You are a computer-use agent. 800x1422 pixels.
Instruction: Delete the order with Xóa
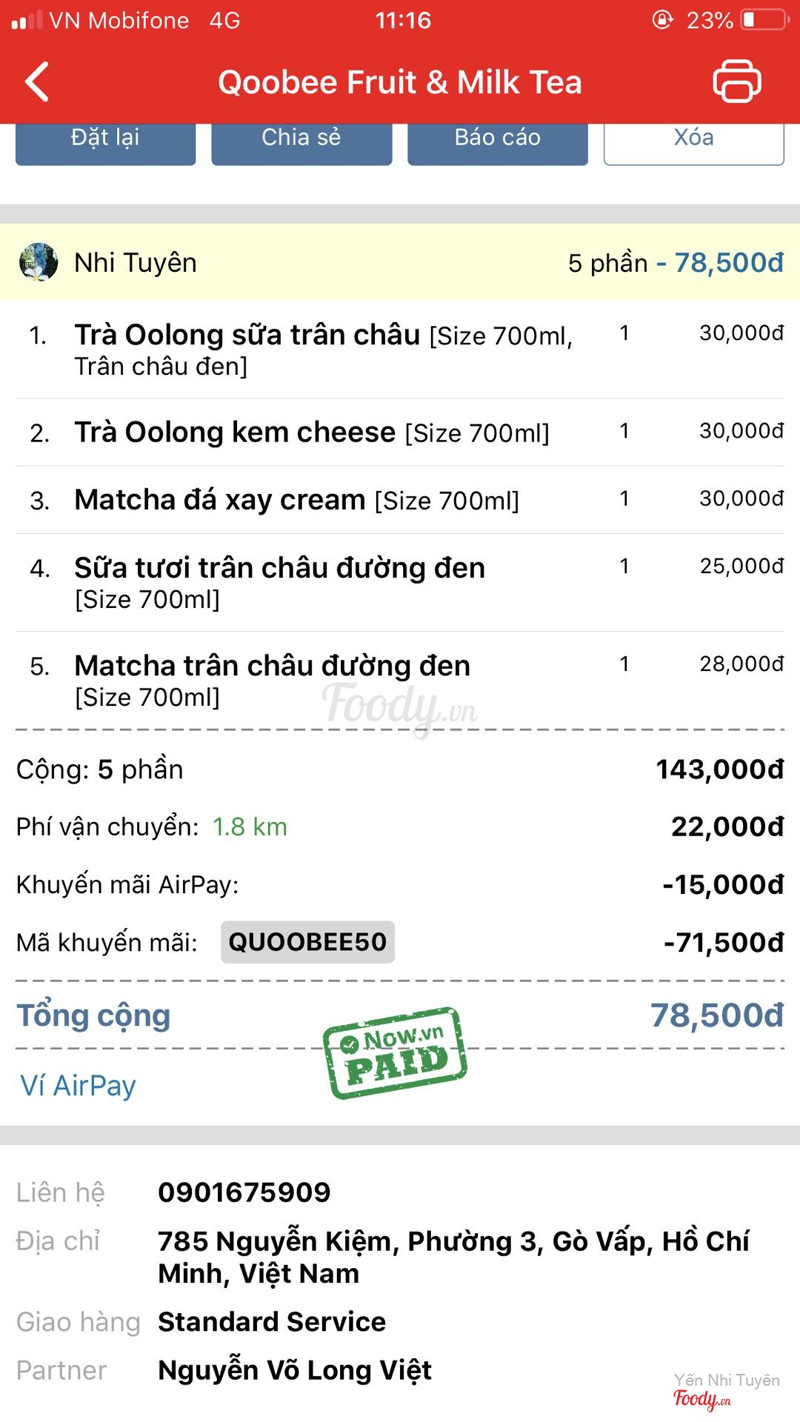pyautogui.click(x=693, y=140)
